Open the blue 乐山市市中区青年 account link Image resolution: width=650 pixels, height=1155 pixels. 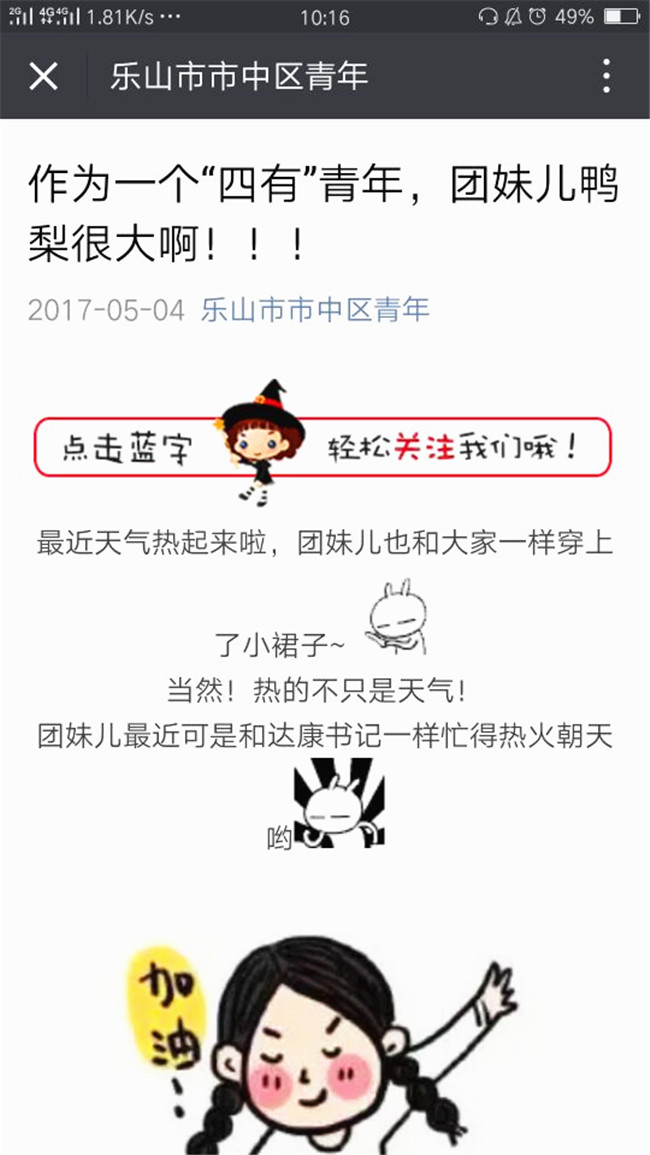tap(315, 309)
